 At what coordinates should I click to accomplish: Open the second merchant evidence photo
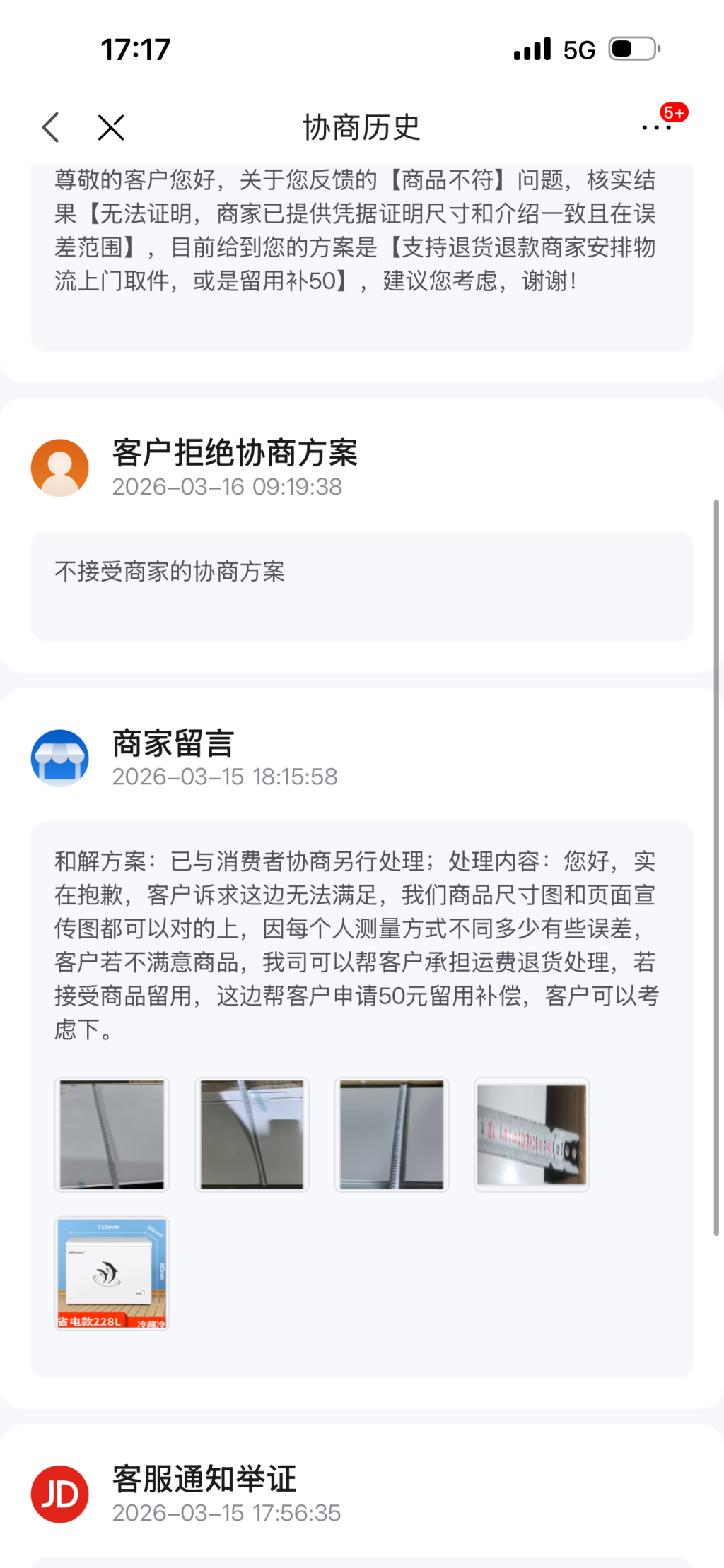[252, 1134]
